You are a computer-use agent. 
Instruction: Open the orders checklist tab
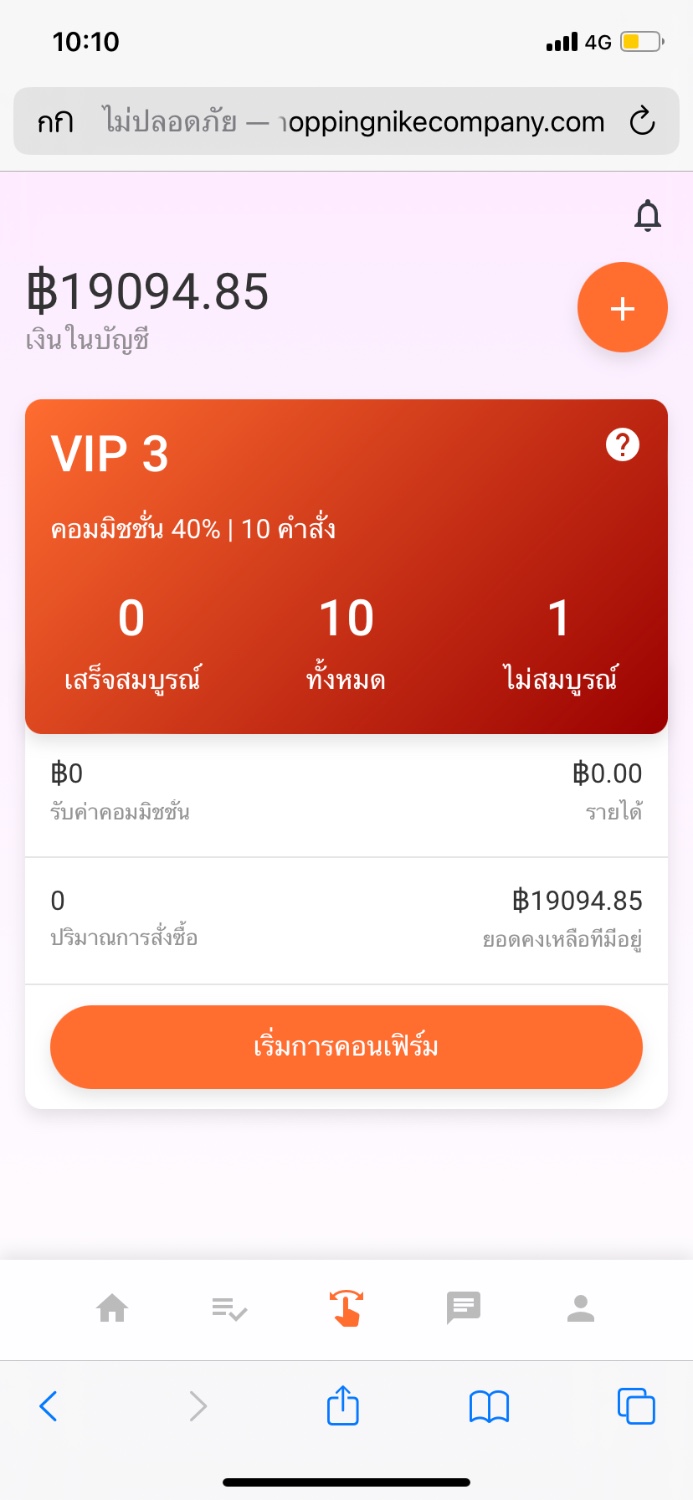pyautogui.click(x=230, y=1308)
